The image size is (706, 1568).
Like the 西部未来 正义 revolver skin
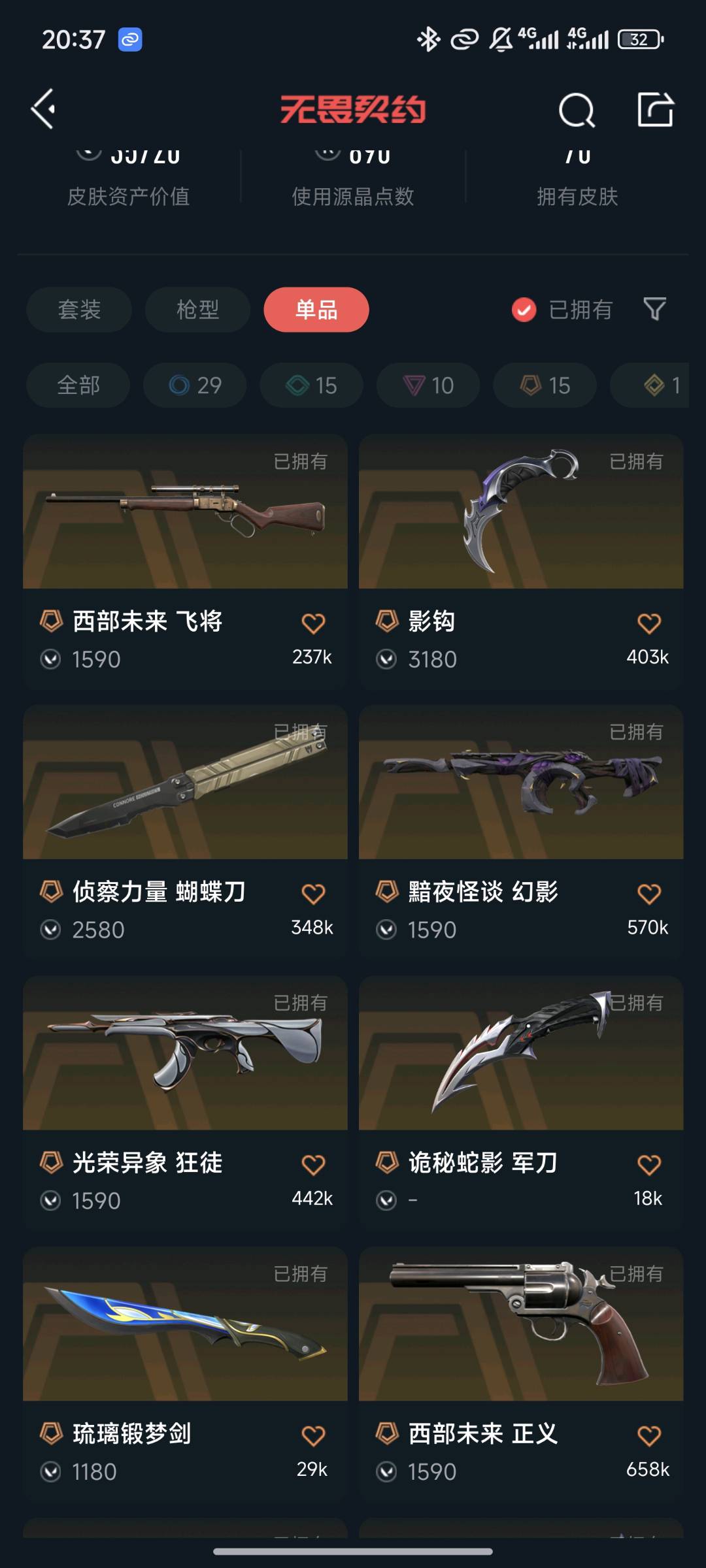pos(649,1436)
